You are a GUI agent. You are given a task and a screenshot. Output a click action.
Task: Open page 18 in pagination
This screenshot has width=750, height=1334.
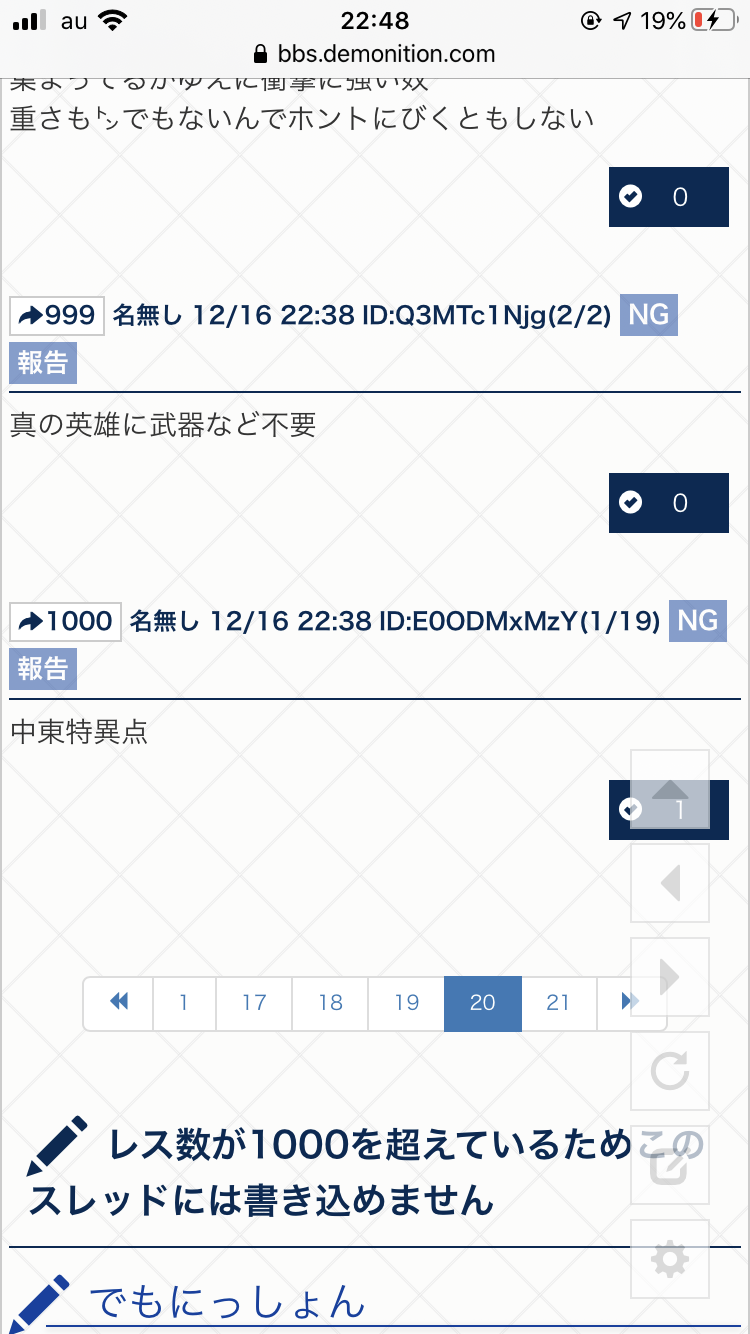tap(330, 1002)
